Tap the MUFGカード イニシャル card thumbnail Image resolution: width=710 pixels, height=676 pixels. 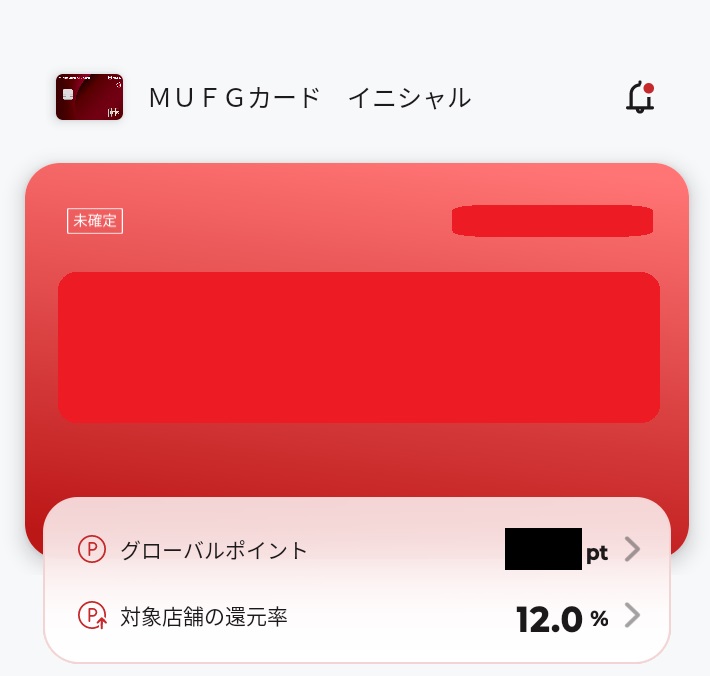point(89,98)
